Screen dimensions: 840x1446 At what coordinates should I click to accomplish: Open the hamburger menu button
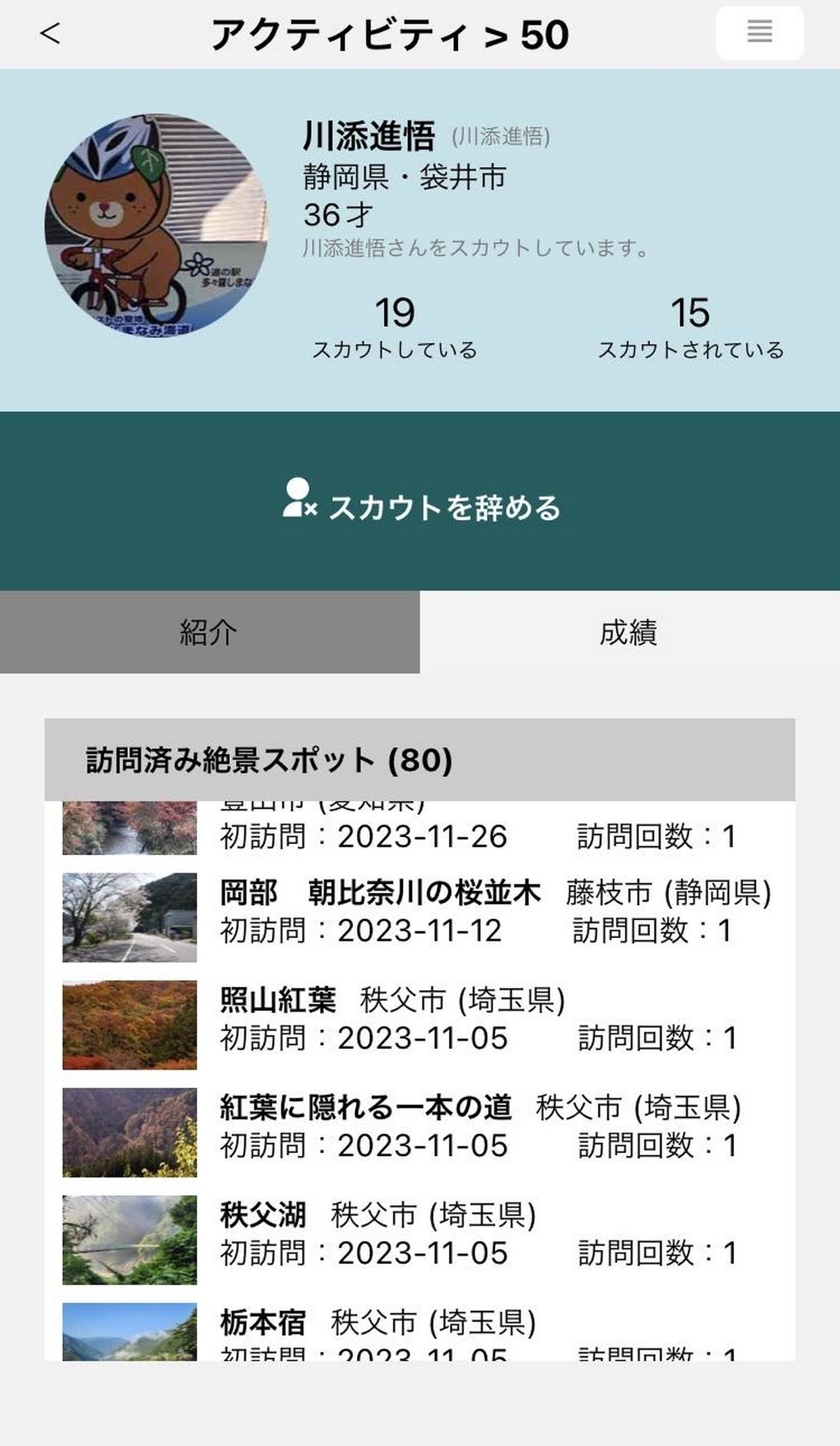point(759,32)
